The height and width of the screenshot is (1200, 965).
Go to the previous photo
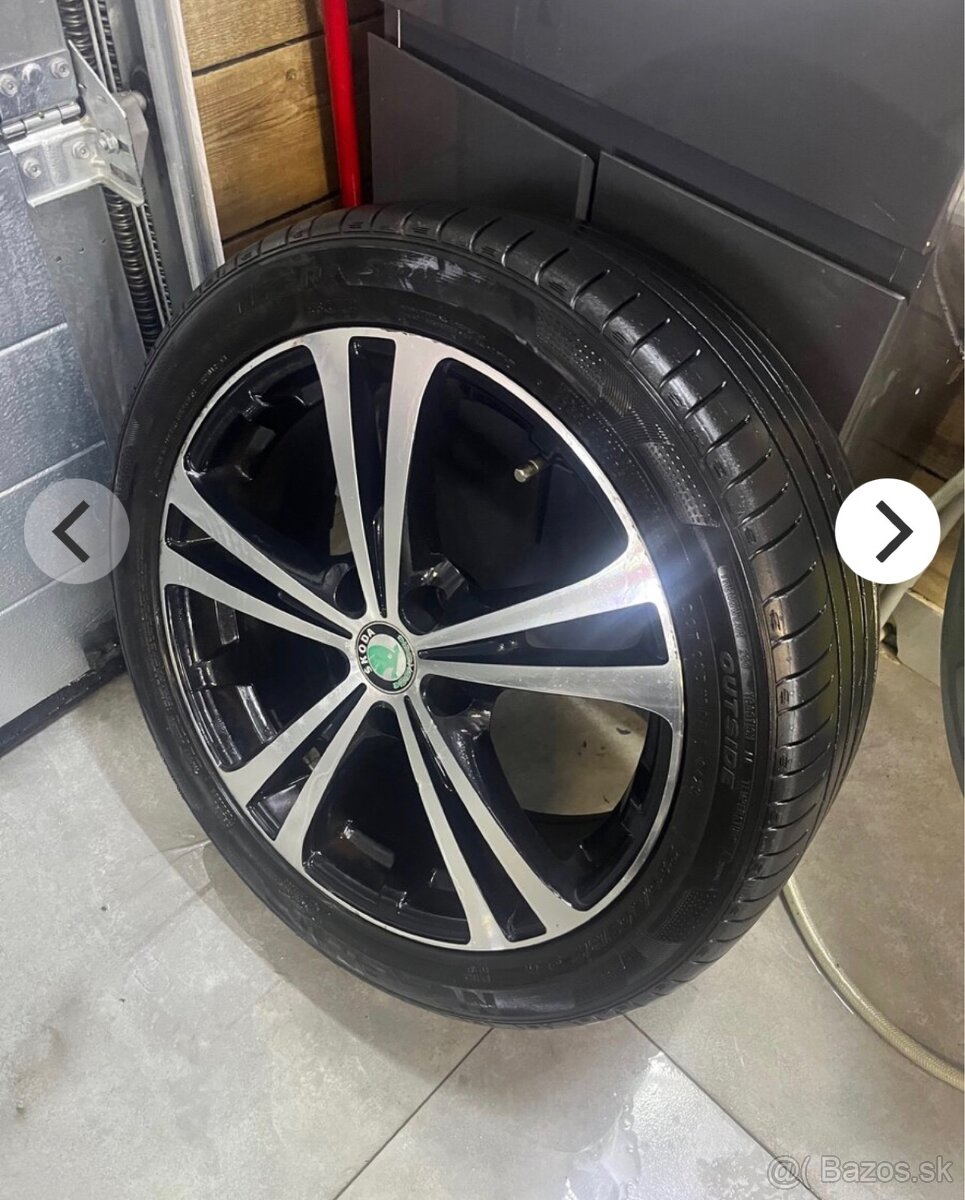[x=76, y=531]
